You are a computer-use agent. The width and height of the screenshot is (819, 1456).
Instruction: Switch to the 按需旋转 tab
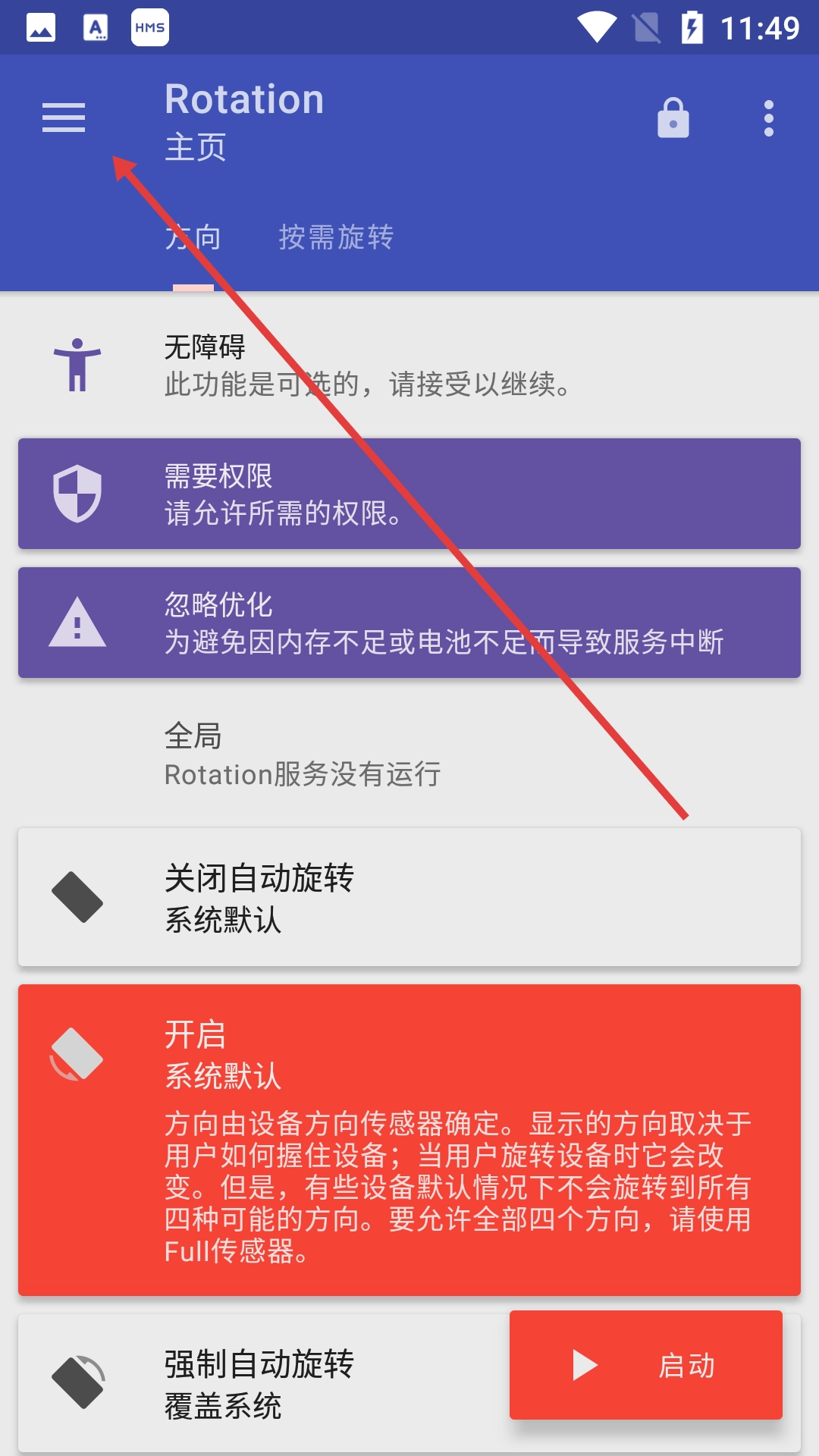tap(336, 238)
